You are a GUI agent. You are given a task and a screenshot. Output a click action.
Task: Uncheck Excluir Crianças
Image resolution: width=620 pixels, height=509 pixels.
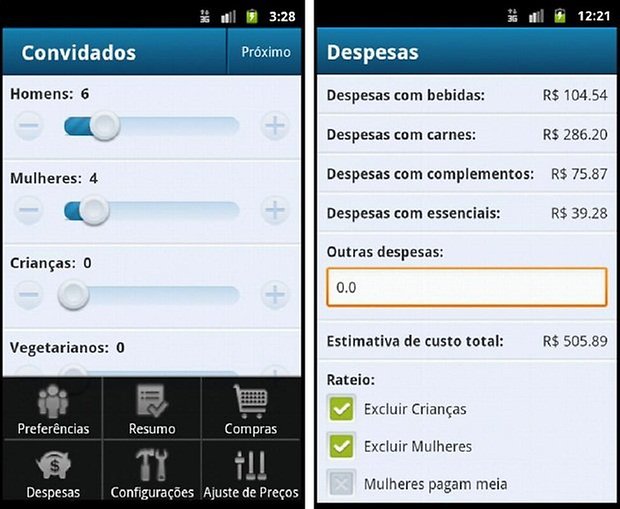click(342, 409)
